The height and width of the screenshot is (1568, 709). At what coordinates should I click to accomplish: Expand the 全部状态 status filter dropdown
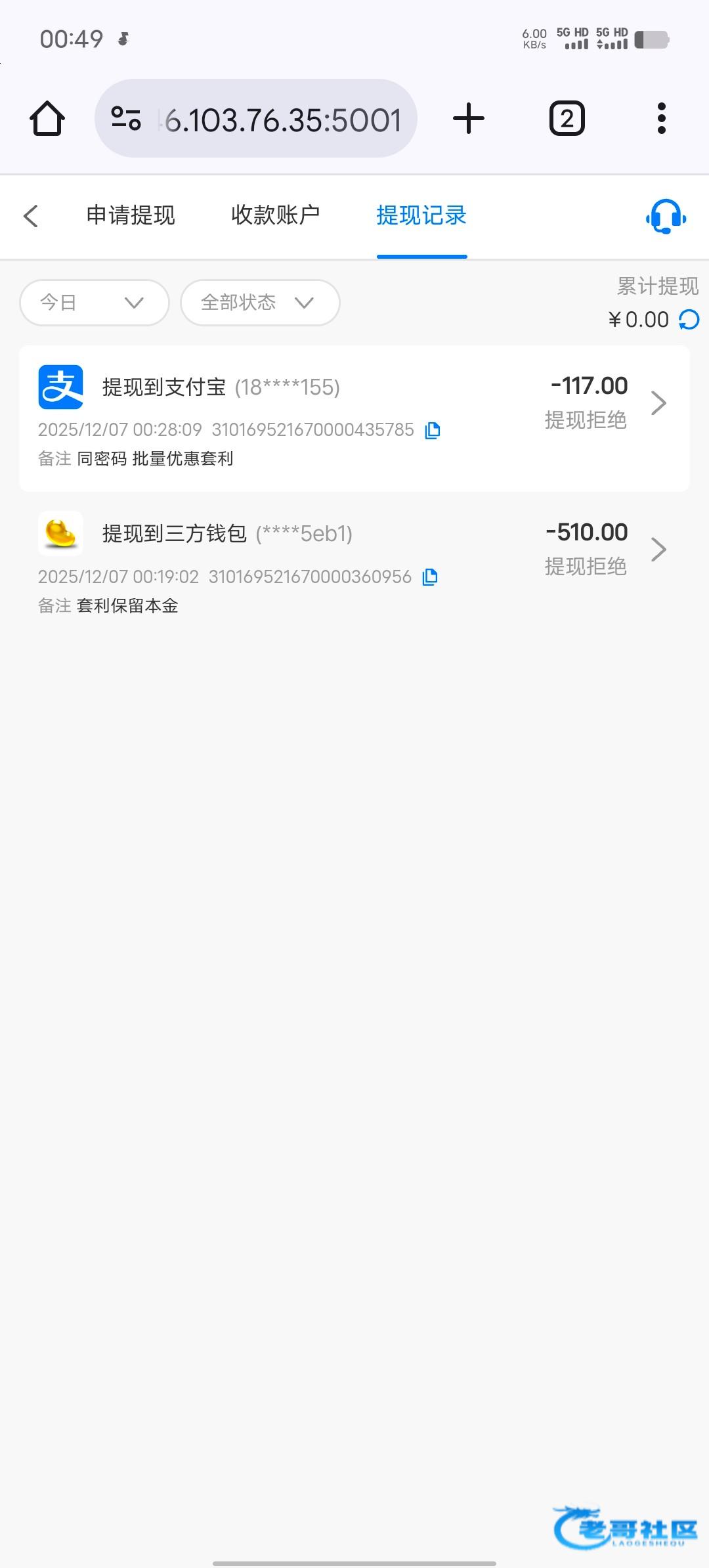[x=260, y=303]
